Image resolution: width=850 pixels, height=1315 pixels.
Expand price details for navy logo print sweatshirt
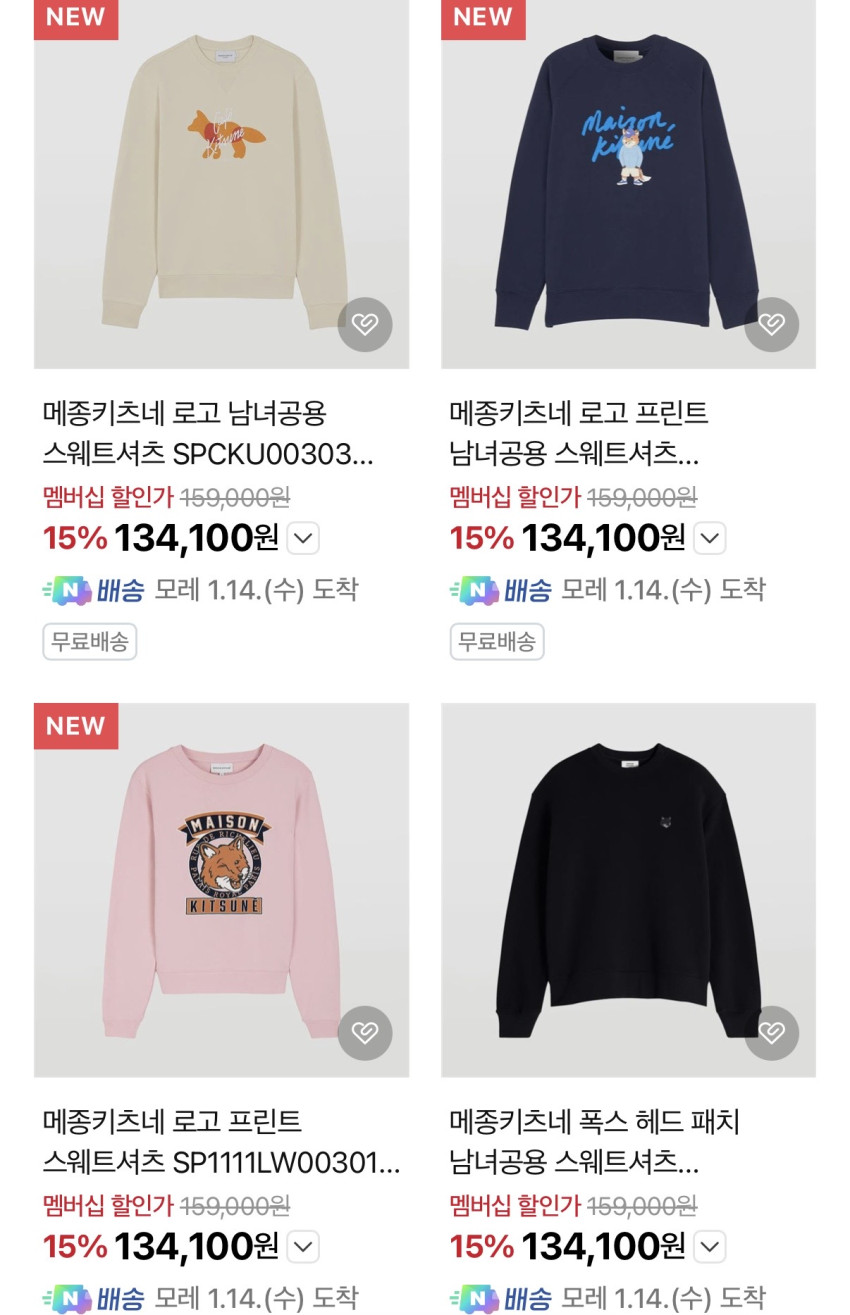point(710,539)
